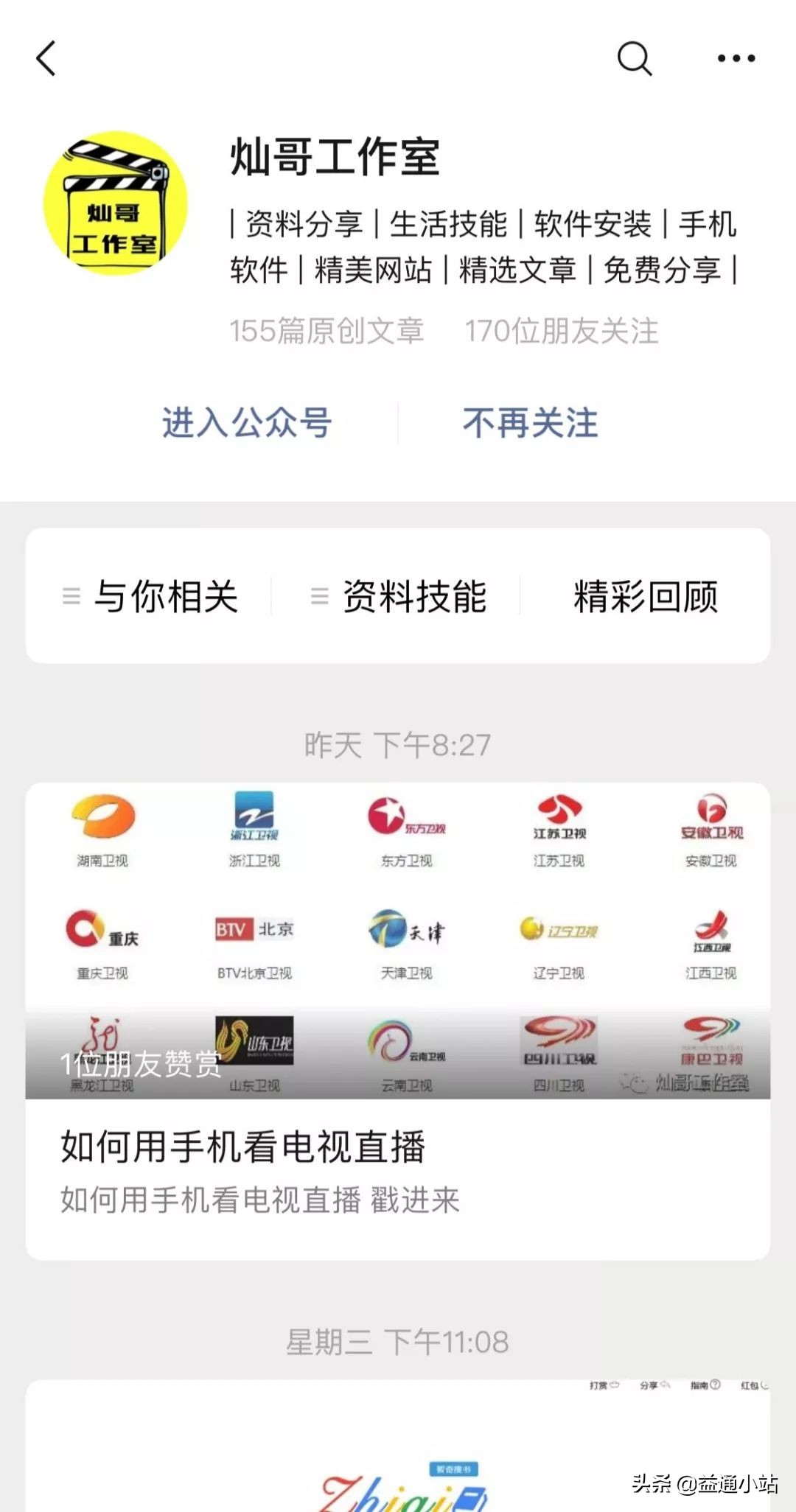Viewport: 796px width, 1512px height.
Task: Select the 东方卫视 channel logo
Action: (408, 818)
